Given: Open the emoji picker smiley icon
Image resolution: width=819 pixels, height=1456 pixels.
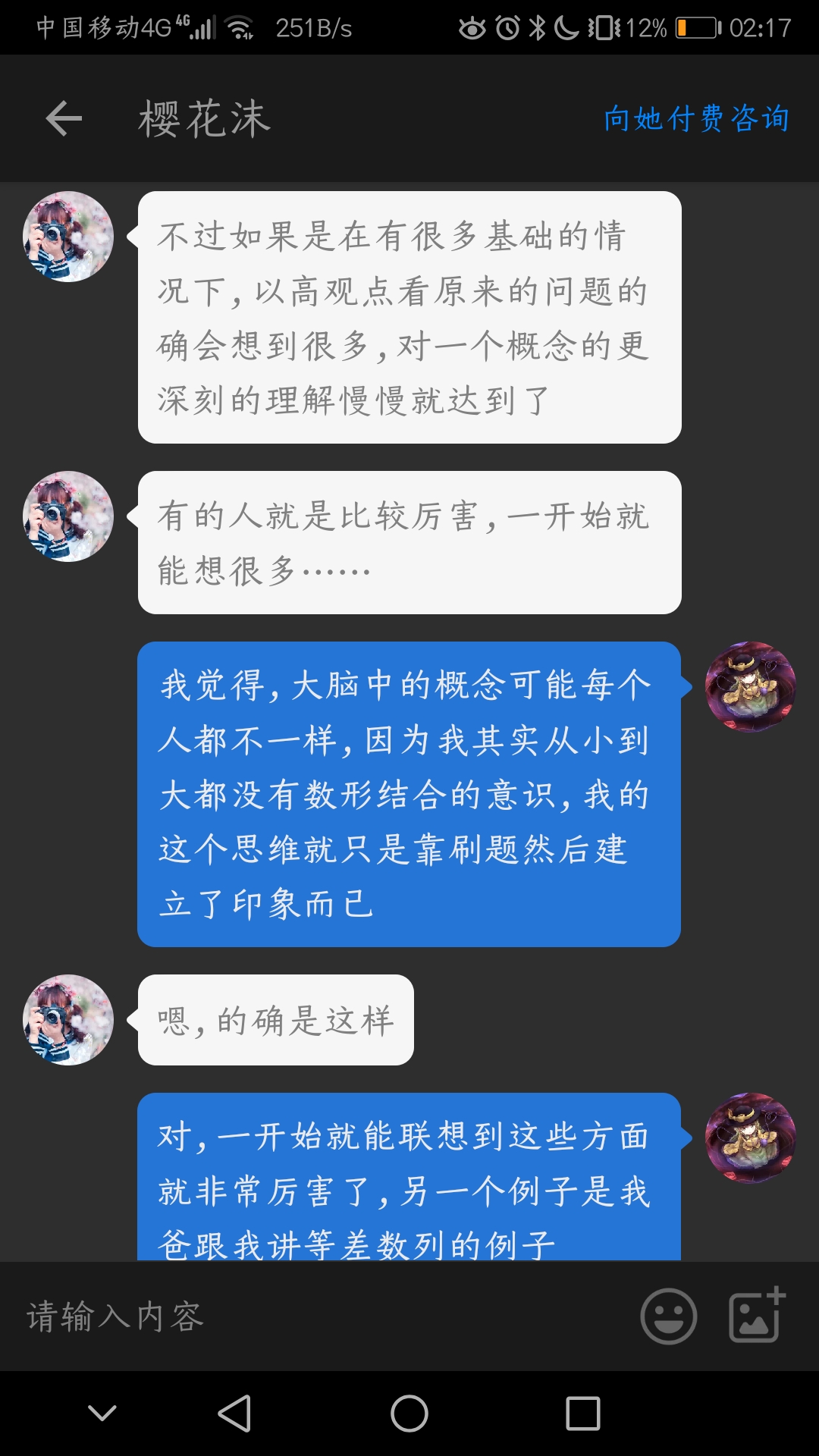Looking at the screenshot, I should pos(668,1316).
